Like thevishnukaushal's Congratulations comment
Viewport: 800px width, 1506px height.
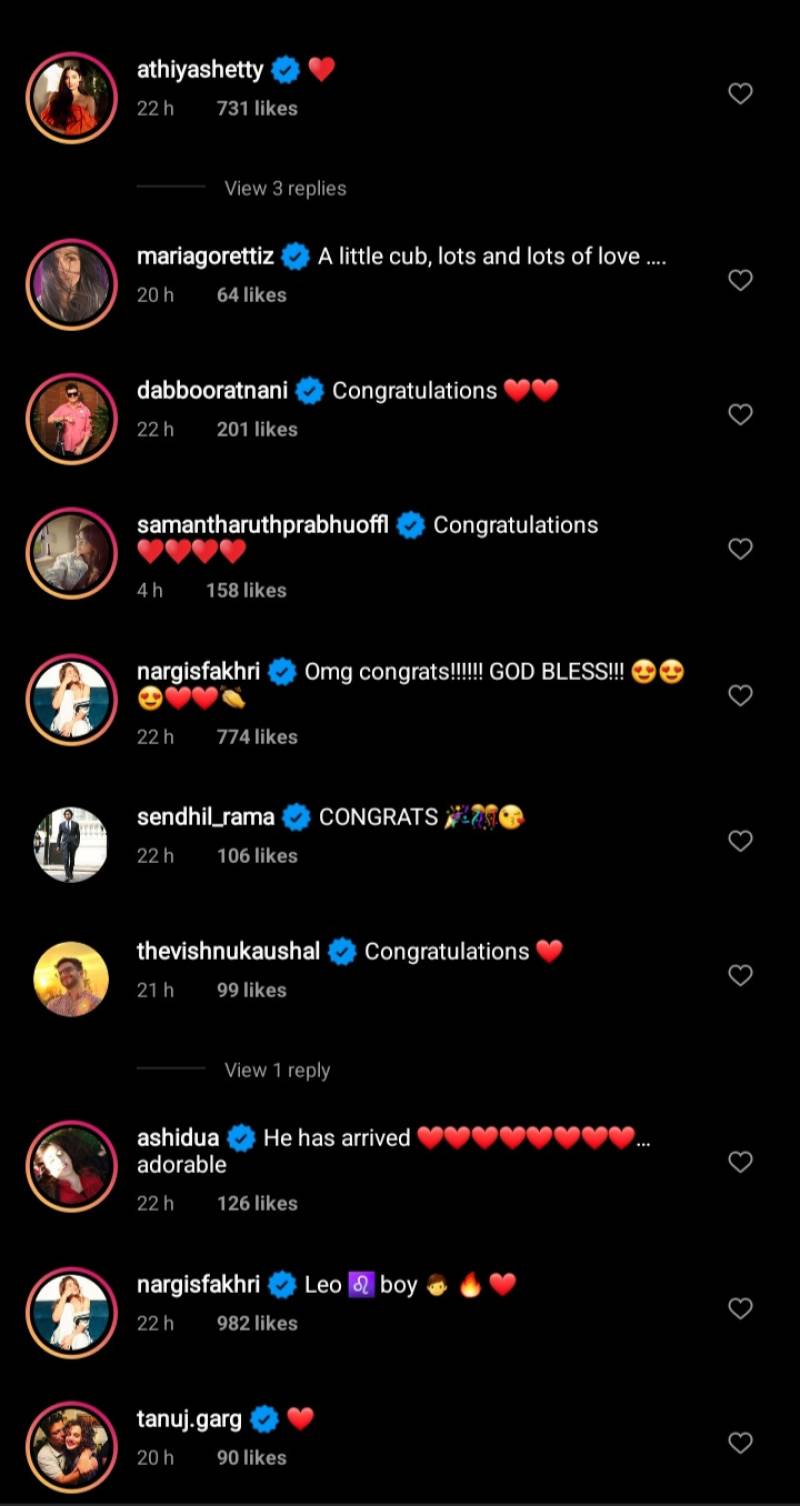coord(740,975)
